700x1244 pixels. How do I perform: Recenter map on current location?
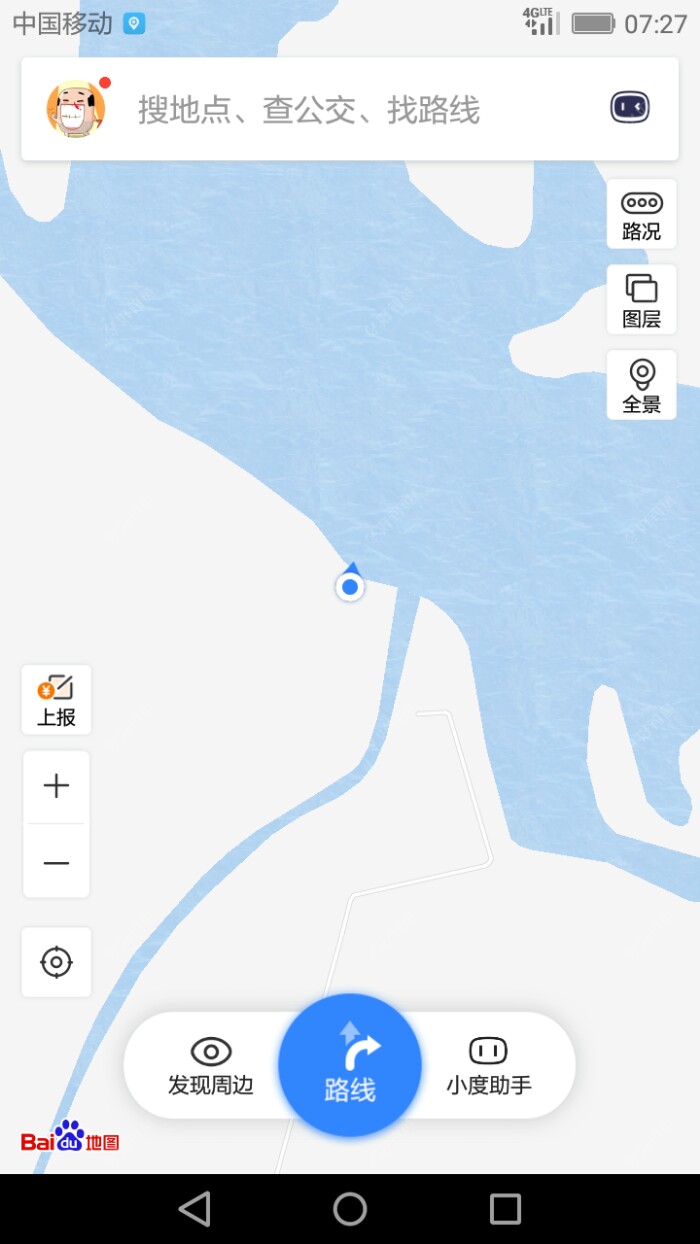[56, 962]
